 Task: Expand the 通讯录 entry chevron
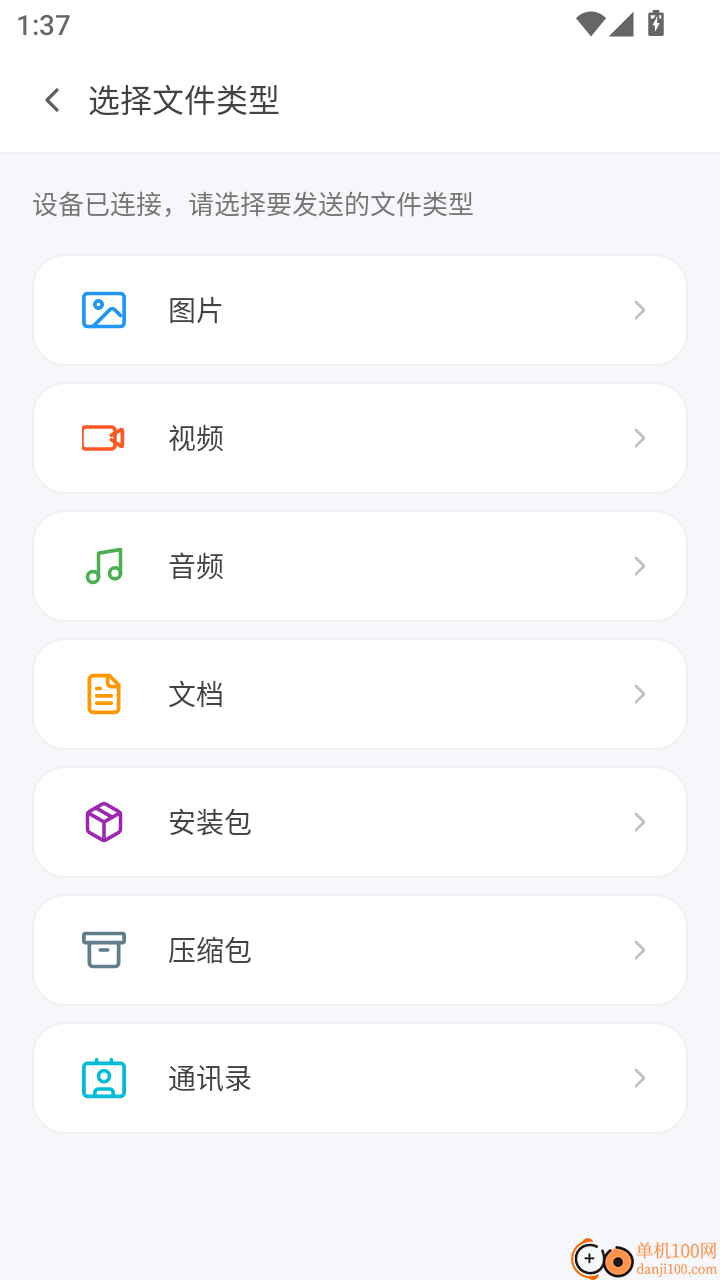[639, 1078]
